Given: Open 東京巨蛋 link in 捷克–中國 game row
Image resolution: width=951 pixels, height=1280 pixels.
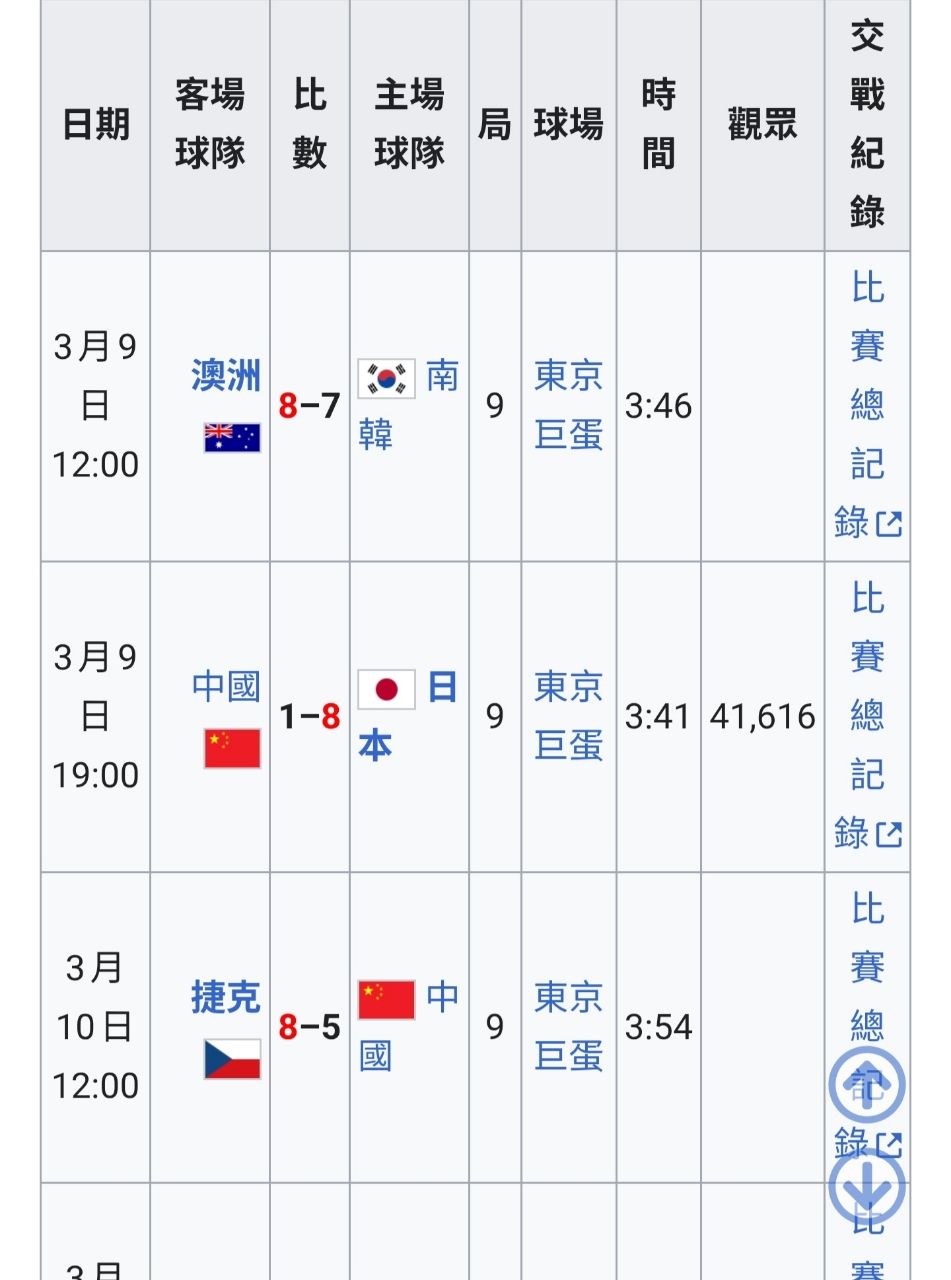Looking at the screenshot, I should [568, 1027].
